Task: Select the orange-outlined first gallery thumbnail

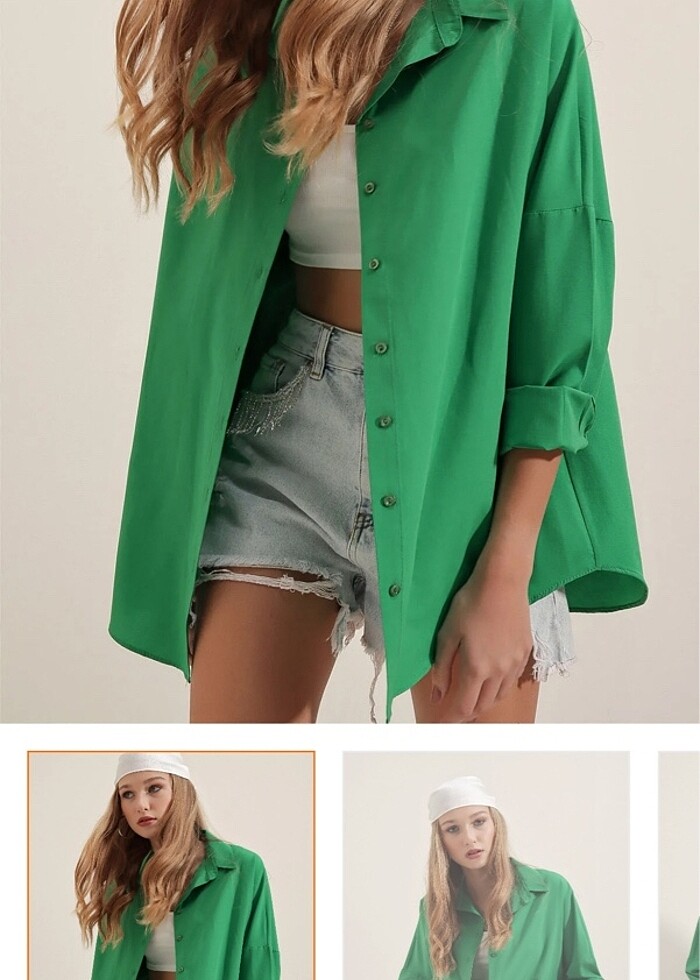Action: point(171,865)
